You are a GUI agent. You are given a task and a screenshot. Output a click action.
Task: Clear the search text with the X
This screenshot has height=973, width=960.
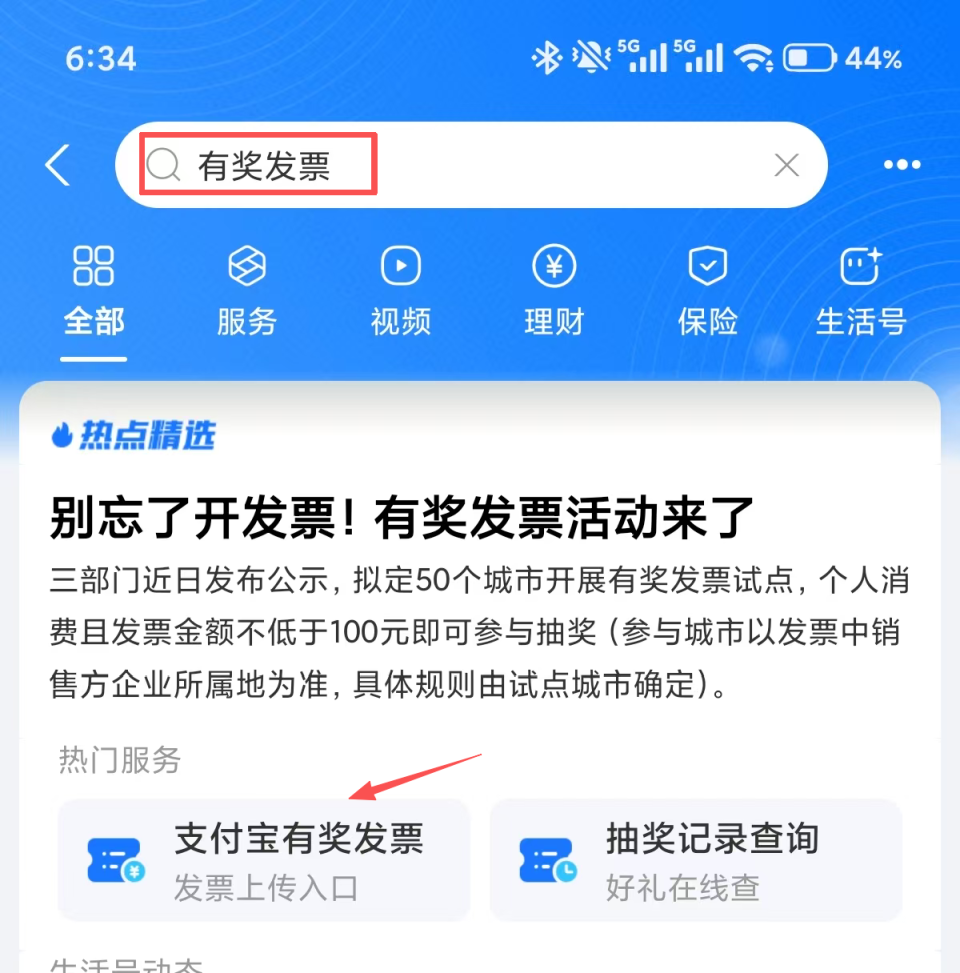coord(786,164)
